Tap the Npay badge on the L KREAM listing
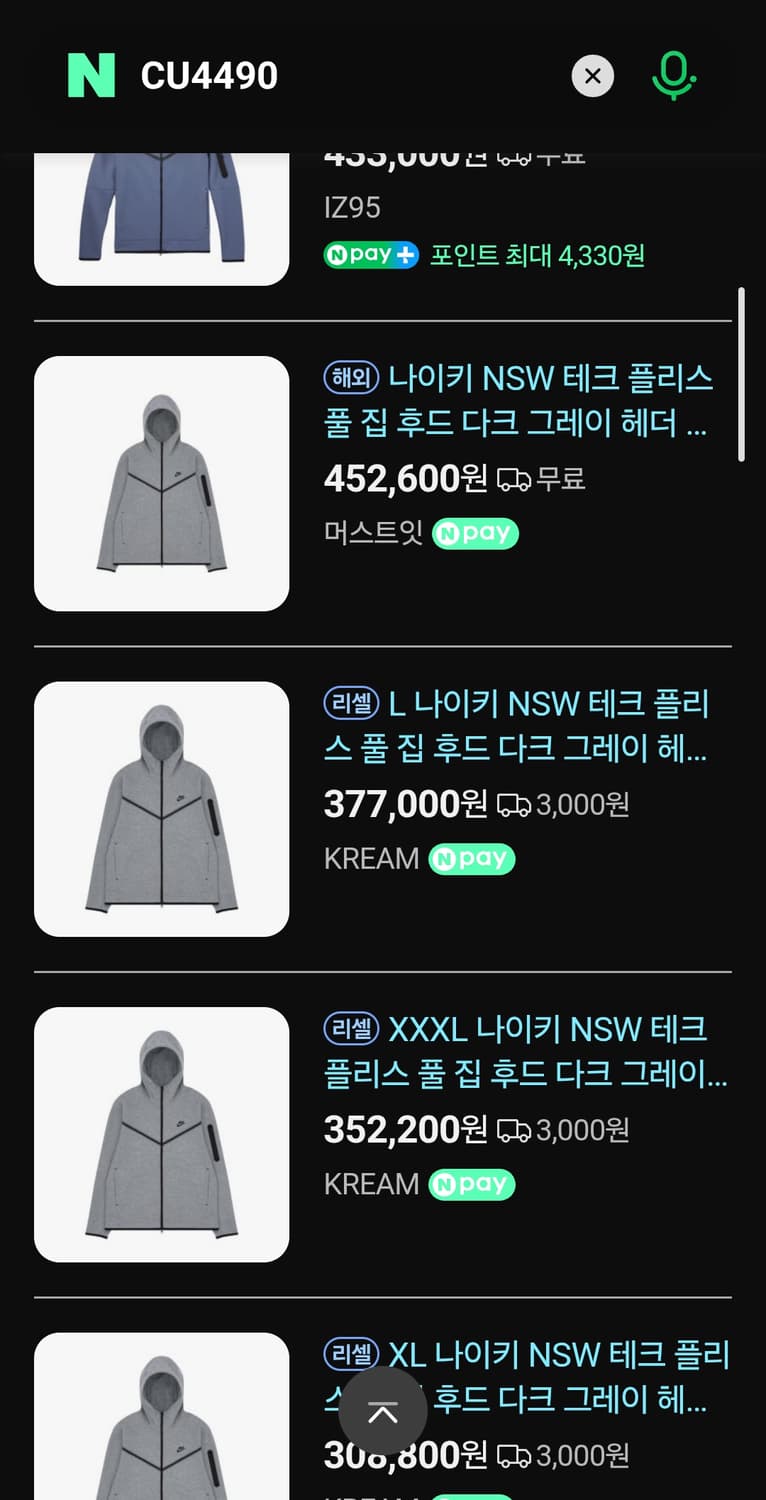This screenshot has width=766, height=1500. click(x=471, y=859)
